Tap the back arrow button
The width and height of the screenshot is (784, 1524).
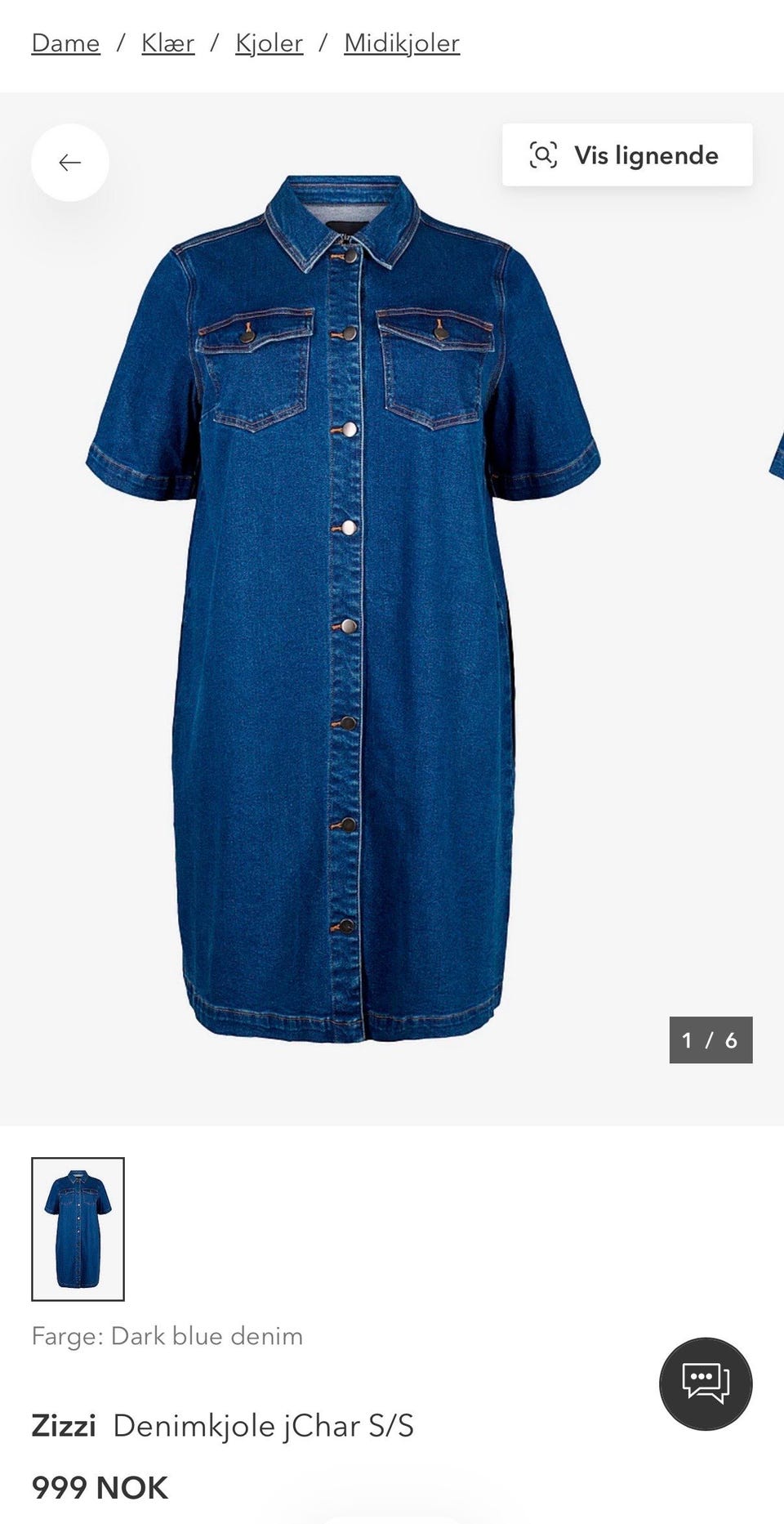70,163
